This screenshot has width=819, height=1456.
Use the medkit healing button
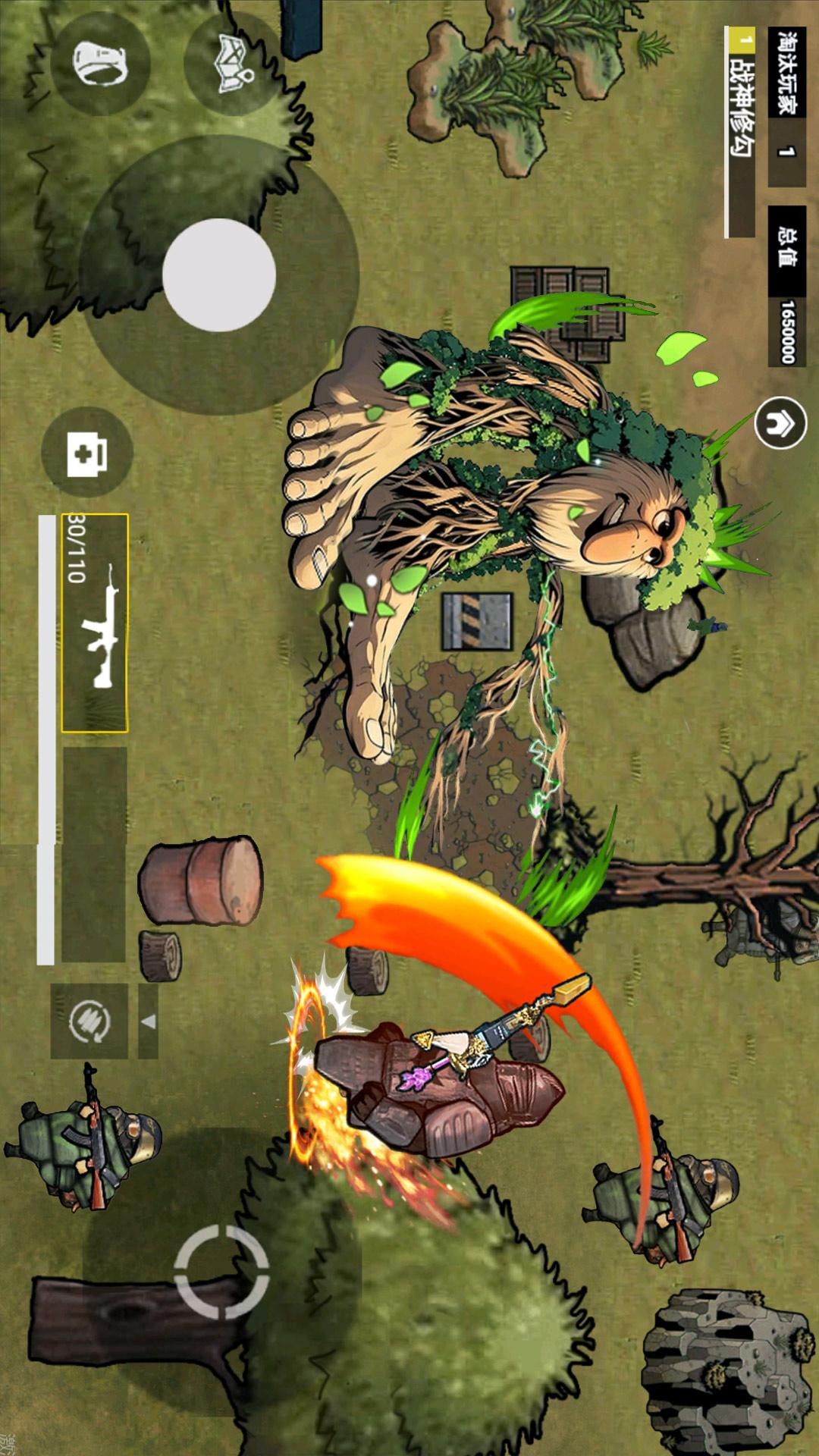pyautogui.click(x=87, y=453)
